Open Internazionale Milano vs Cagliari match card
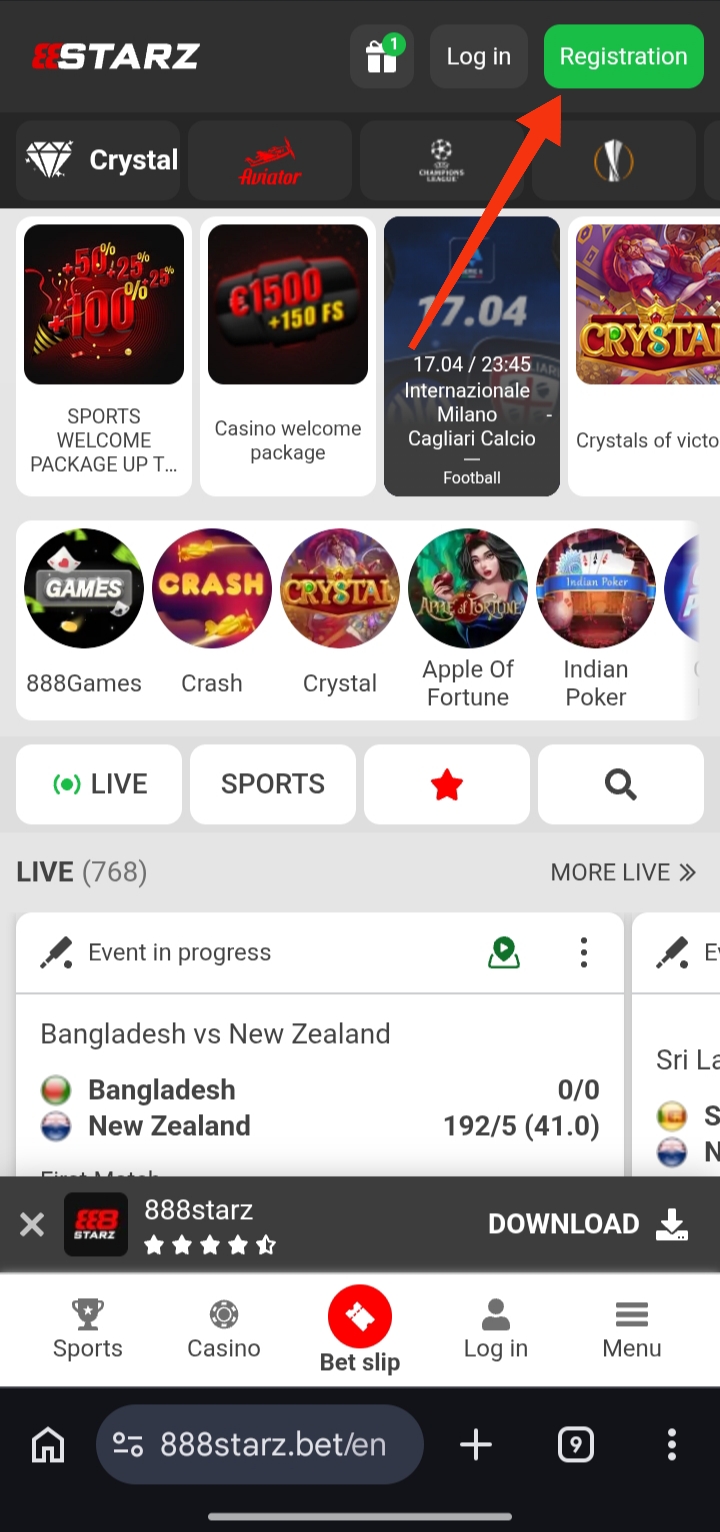Screen dimensions: 720x1532 pos(472,355)
